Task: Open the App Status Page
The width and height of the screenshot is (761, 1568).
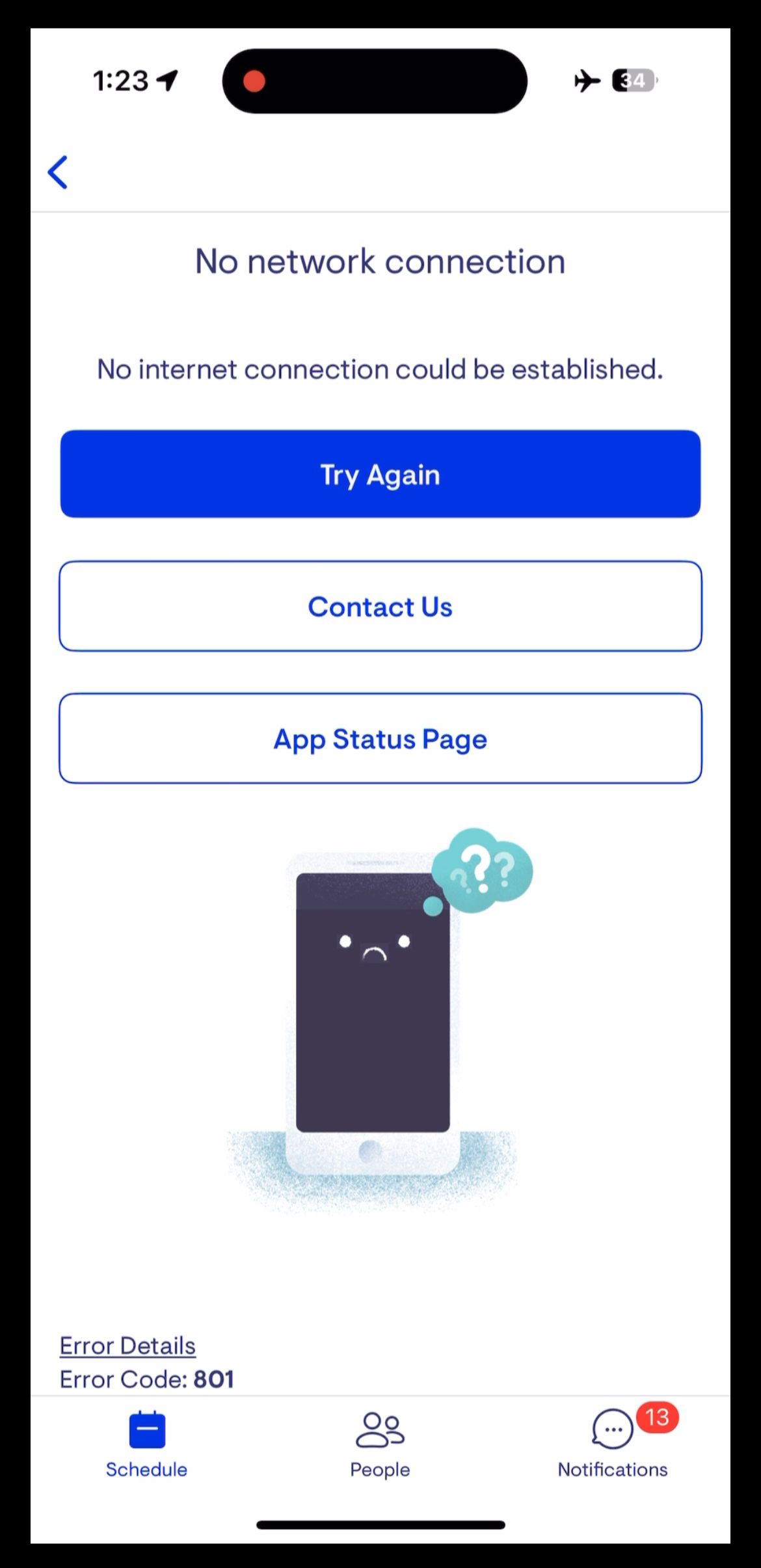Action: 380,738
